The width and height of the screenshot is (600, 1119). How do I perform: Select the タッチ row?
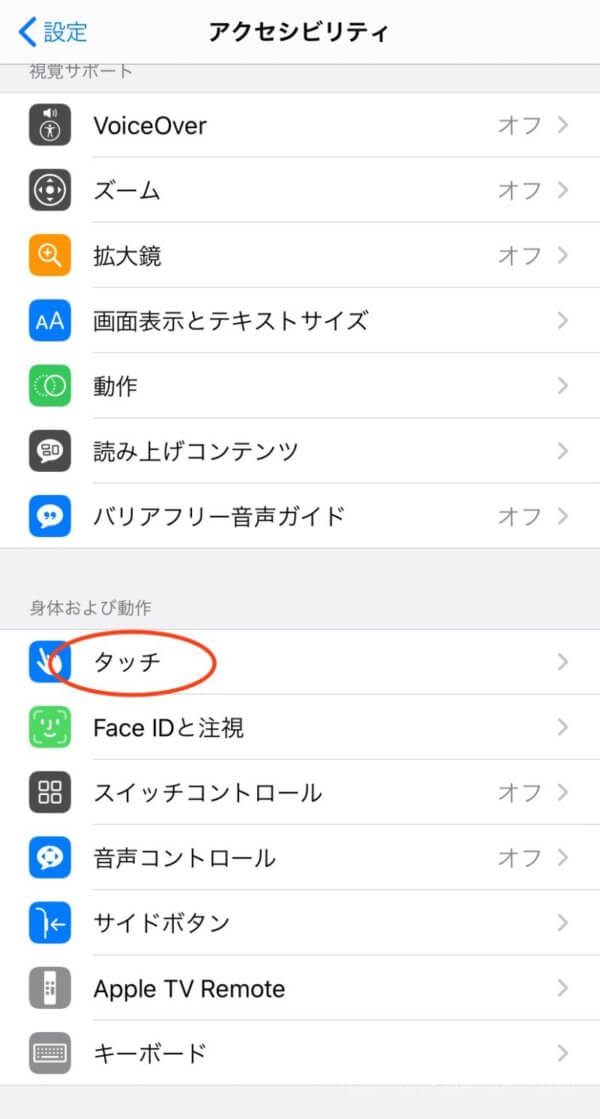300,662
